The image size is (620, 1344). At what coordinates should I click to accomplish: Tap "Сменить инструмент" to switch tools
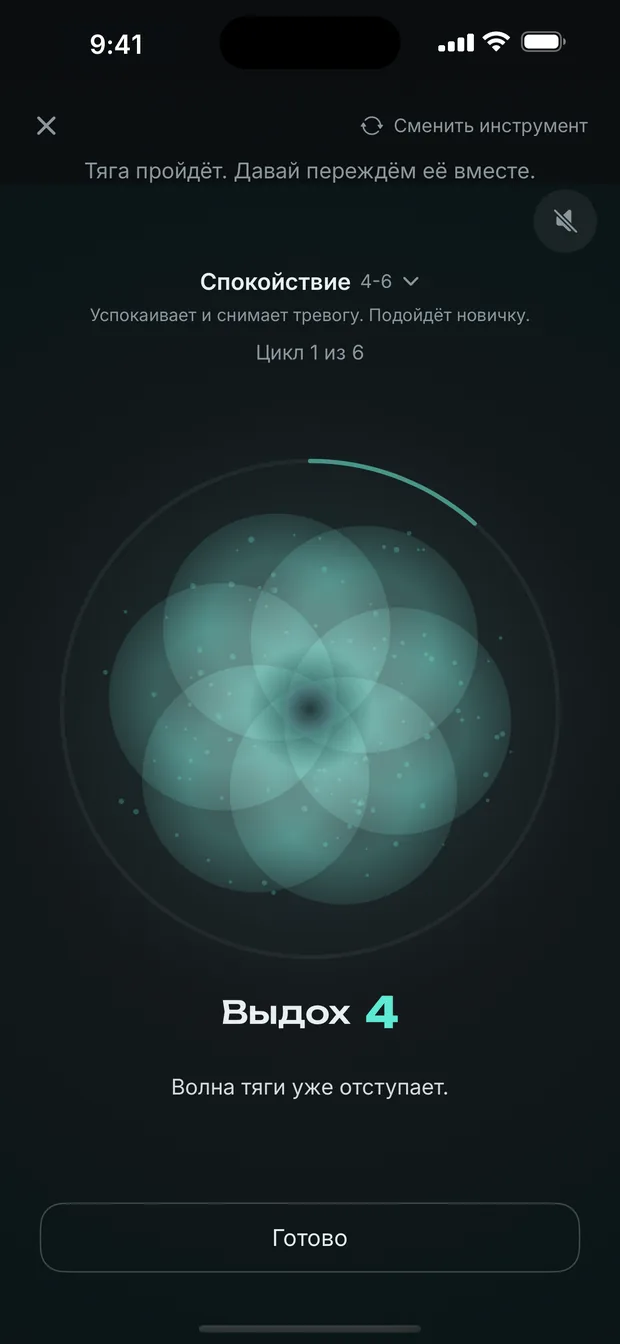click(x=474, y=126)
